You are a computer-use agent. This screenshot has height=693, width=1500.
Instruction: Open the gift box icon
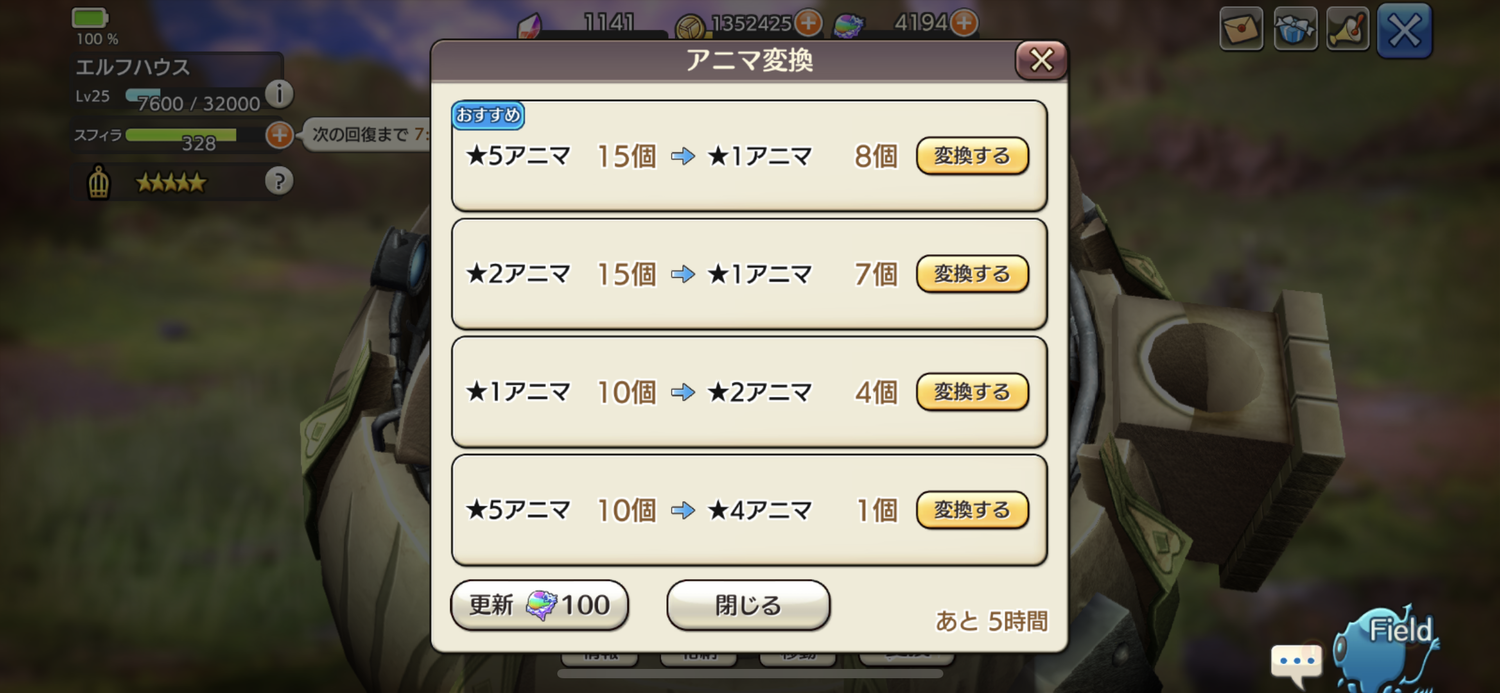(x=1295, y=29)
